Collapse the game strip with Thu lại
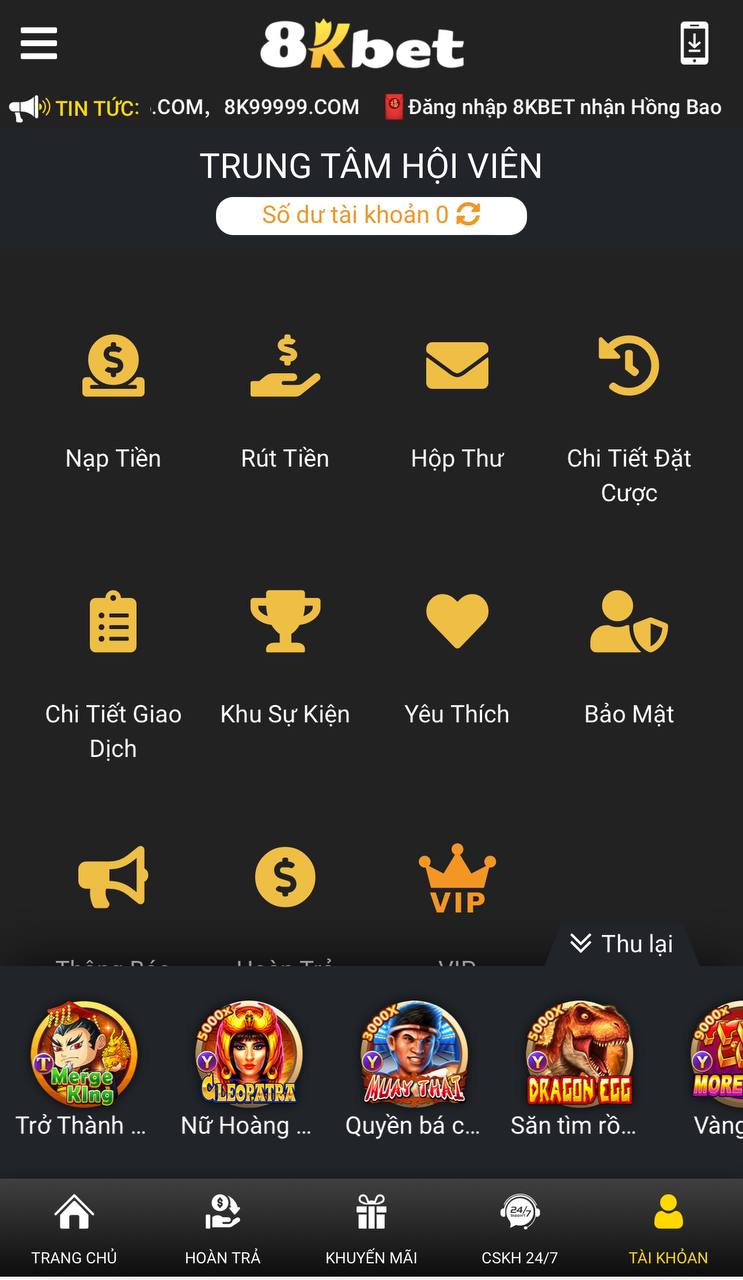 coord(621,944)
